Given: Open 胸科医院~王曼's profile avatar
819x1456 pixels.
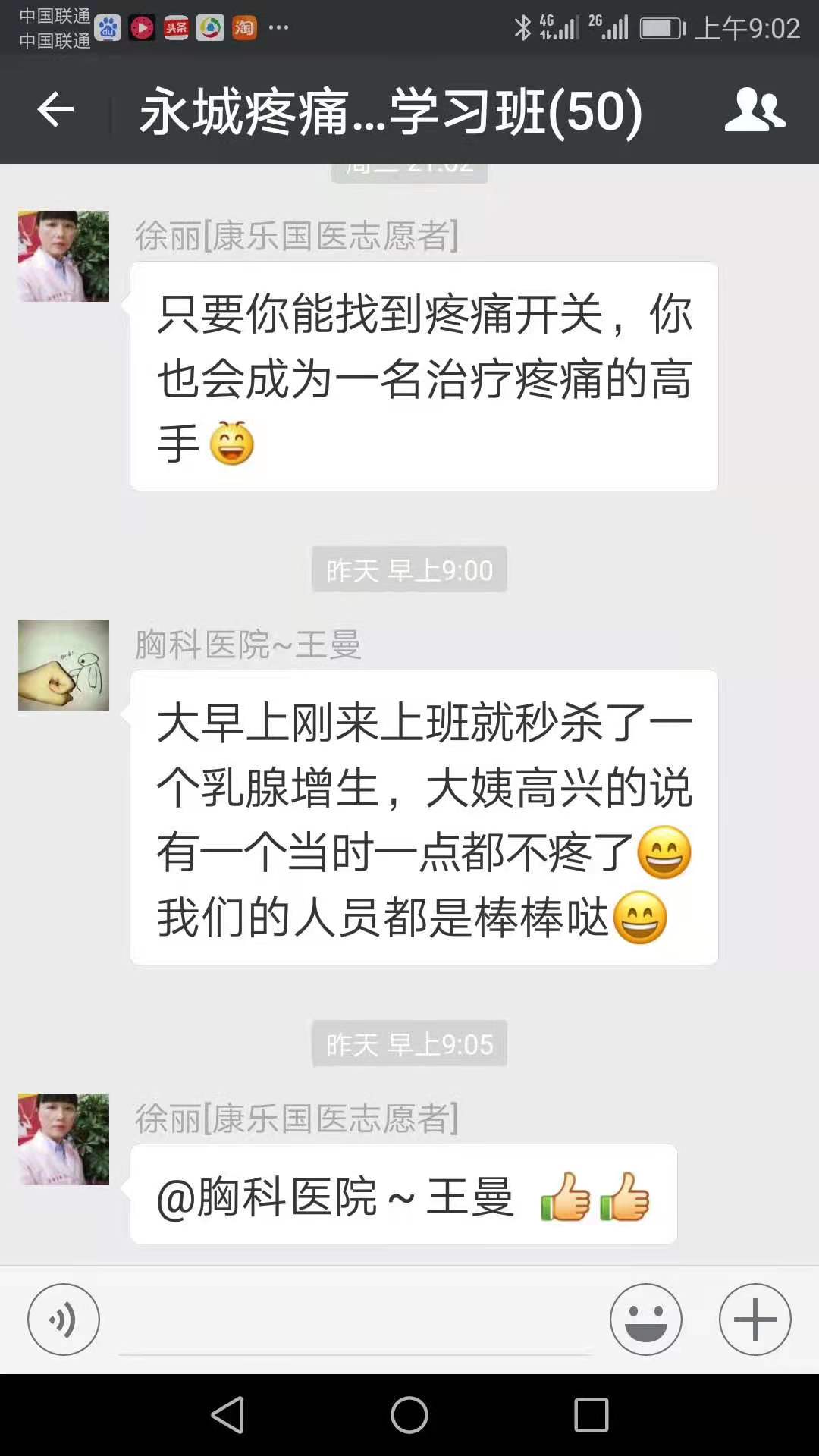Looking at the screenshot, I should pyautogui.click(x=64, y=665).
